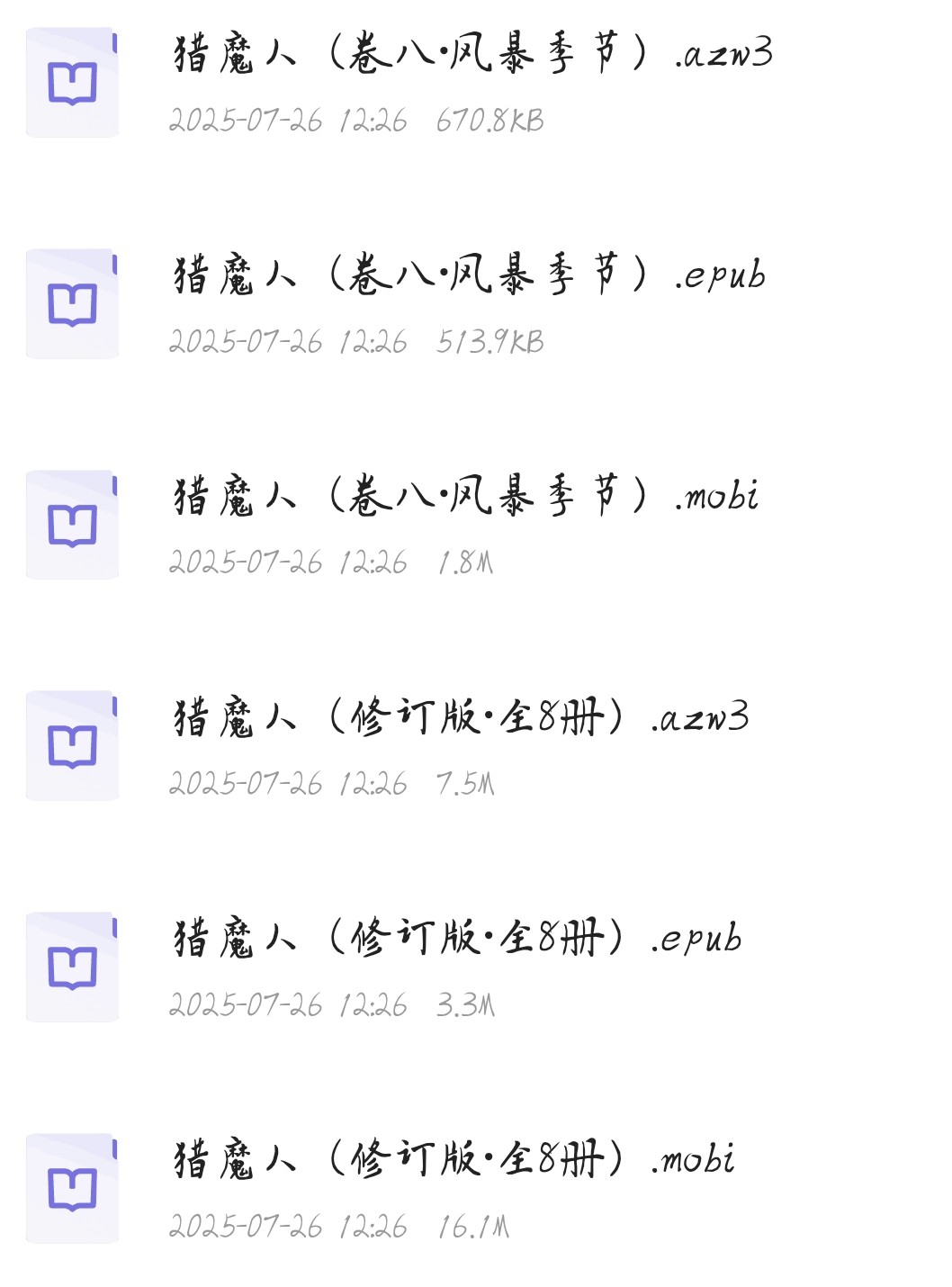Open 猎魔人（修订版·全8册）.mobi file
Screen dimensions: 952x1287
click(453, 1160)
